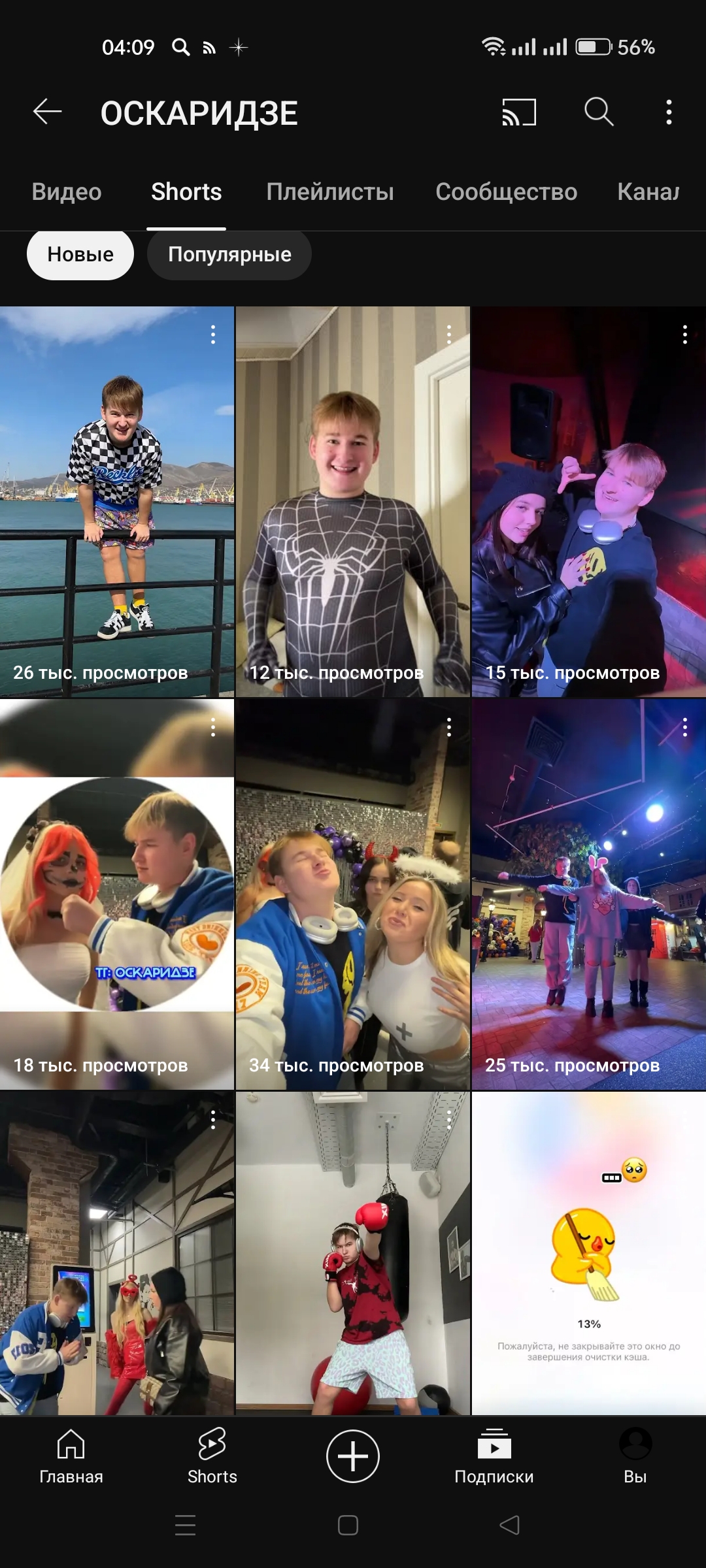The height and width of the screenshot is (1568, 706).
Task: Watch the short with 25 тыс. просмотров
Action: [x=589, y=894]
